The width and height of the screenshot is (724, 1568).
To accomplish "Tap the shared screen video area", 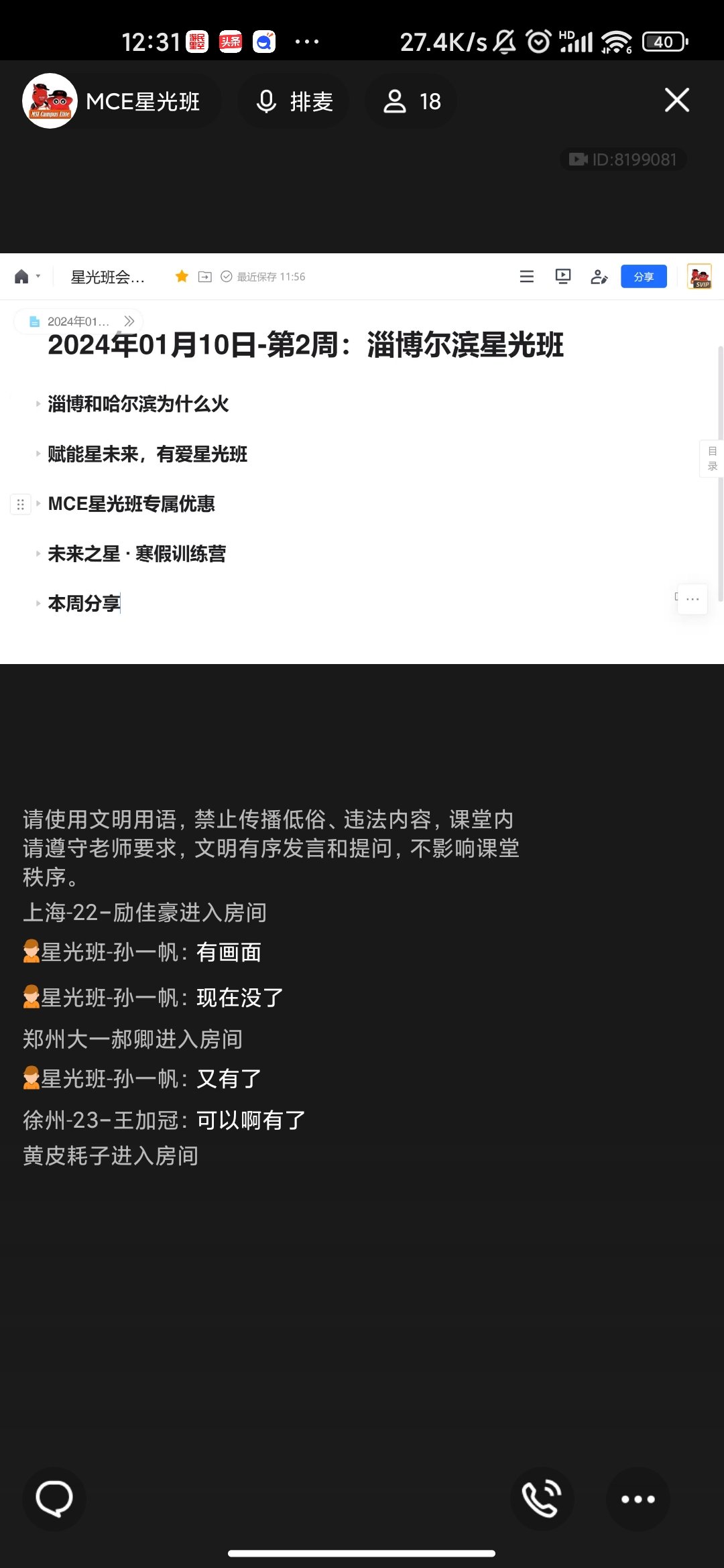I will pos(362,459).
